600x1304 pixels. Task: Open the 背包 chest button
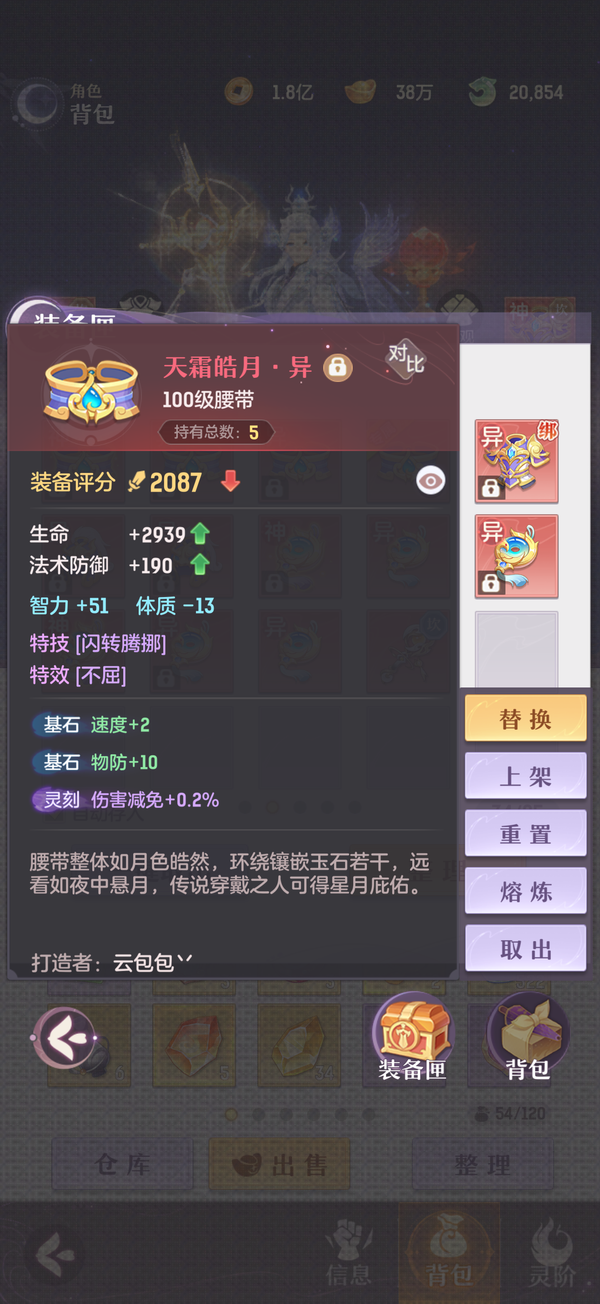pos(528,1038)
